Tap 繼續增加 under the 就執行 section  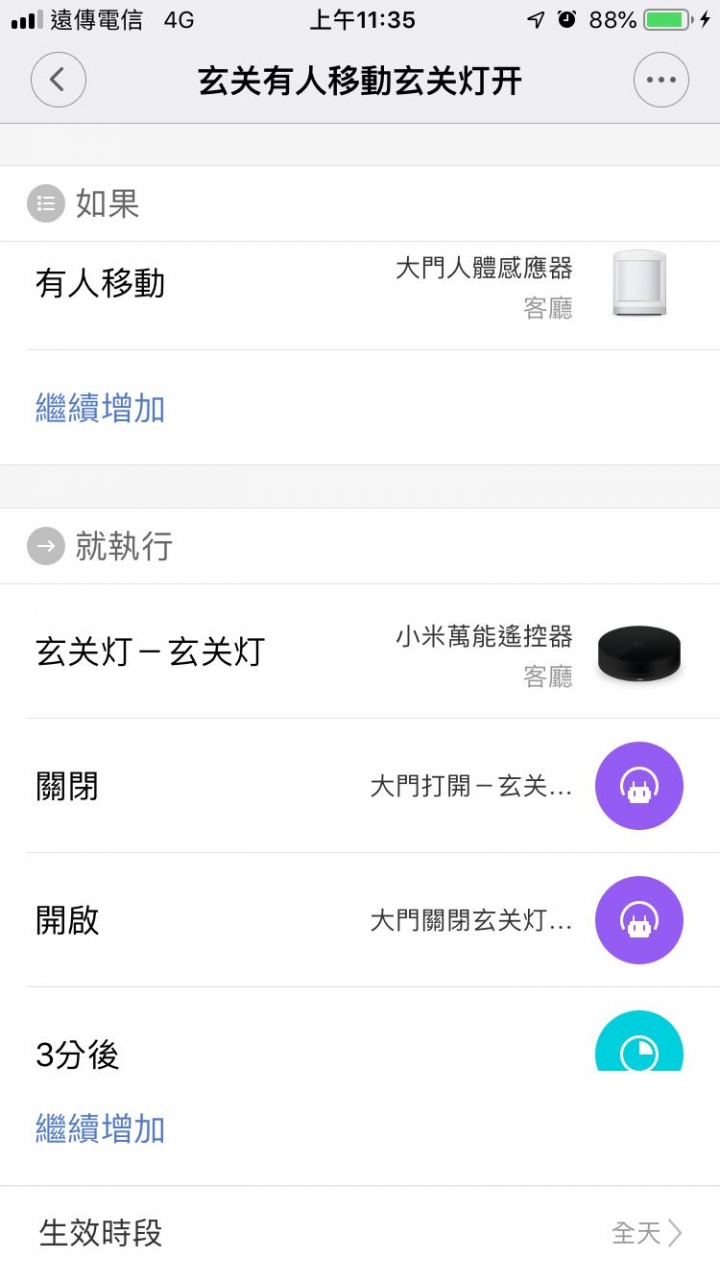(100, 1129)
